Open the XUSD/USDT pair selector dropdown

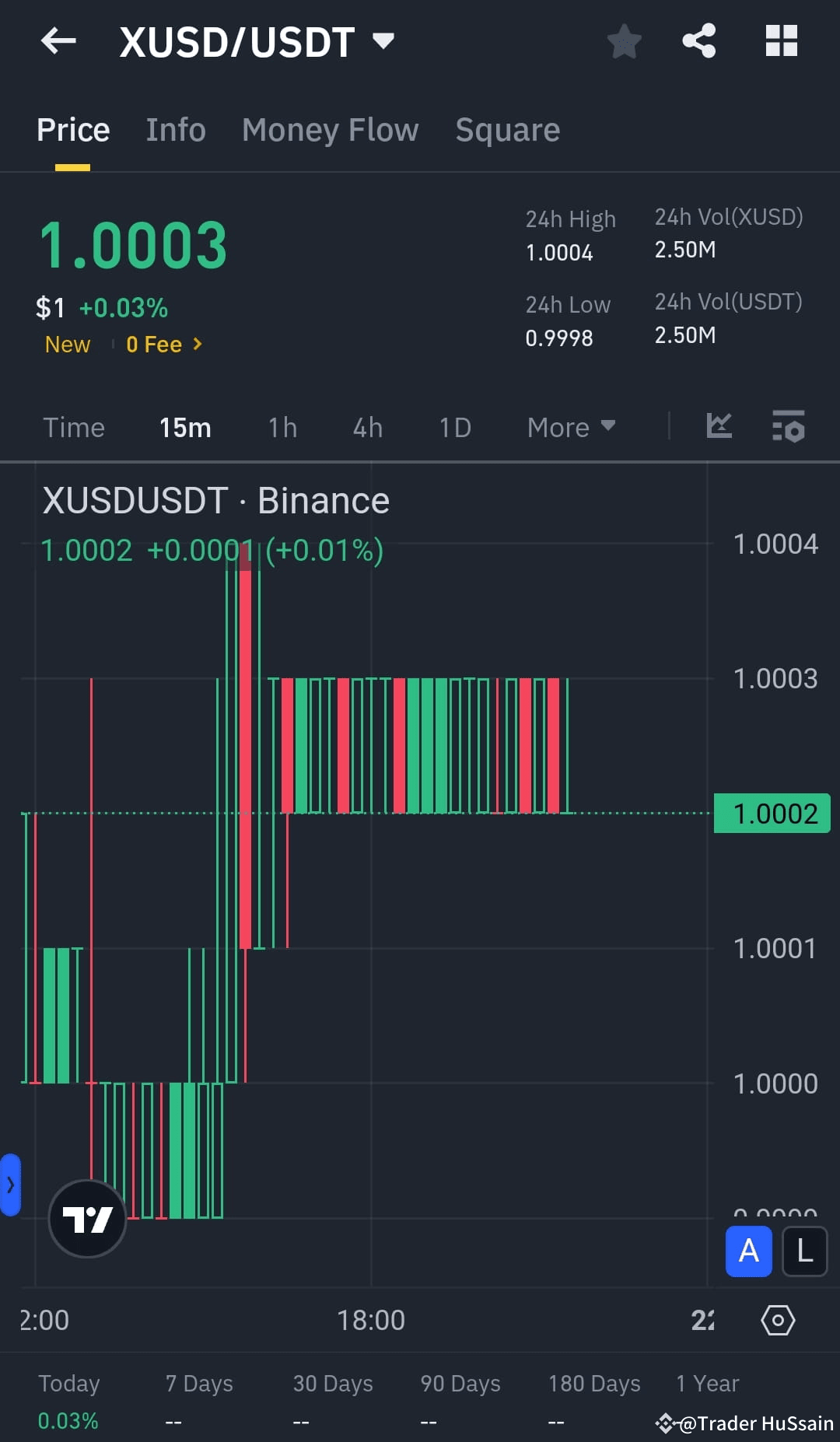[x=383, y=42]
